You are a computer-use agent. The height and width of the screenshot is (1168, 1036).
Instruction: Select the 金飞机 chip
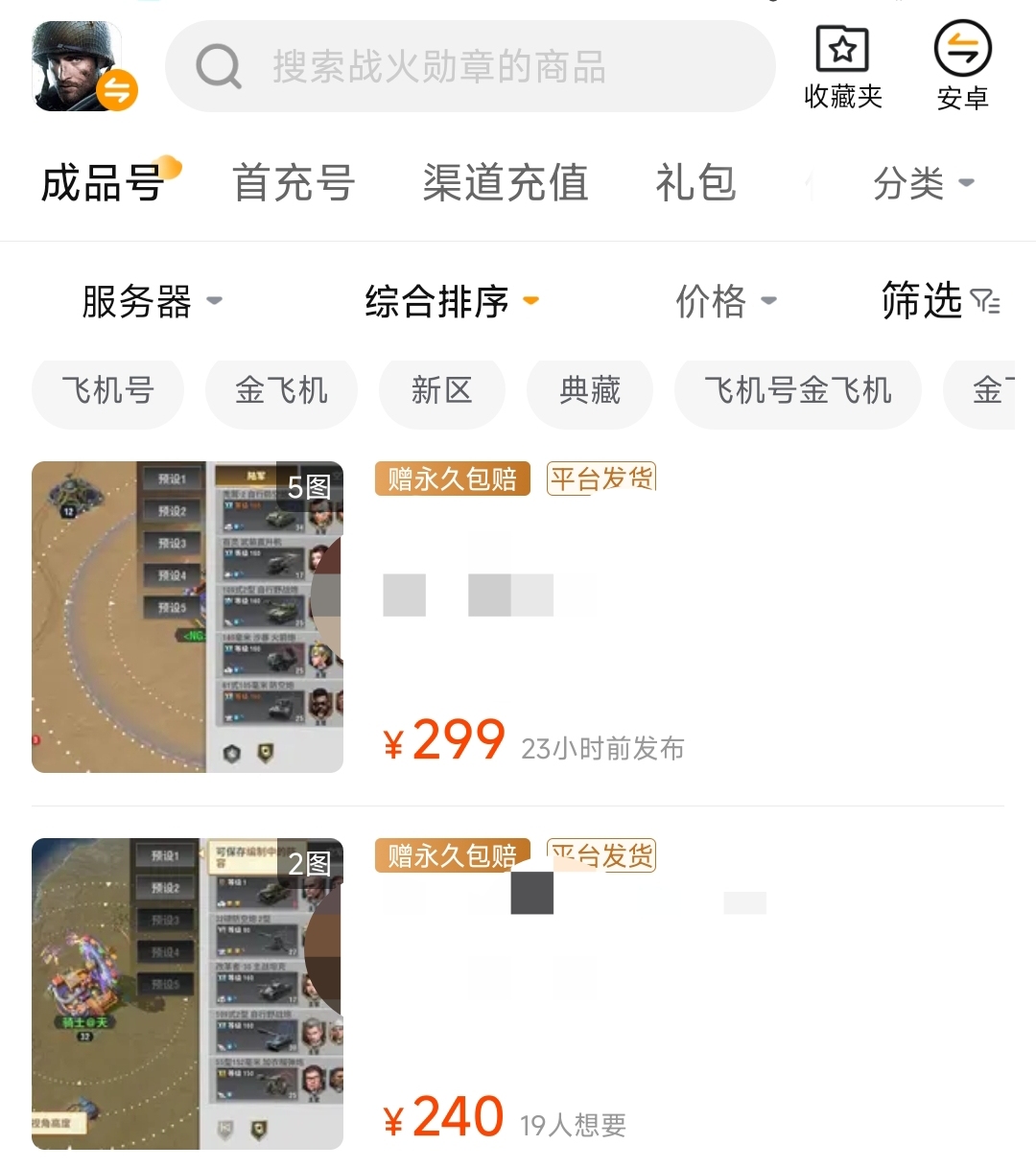click(x=281, y=390)
